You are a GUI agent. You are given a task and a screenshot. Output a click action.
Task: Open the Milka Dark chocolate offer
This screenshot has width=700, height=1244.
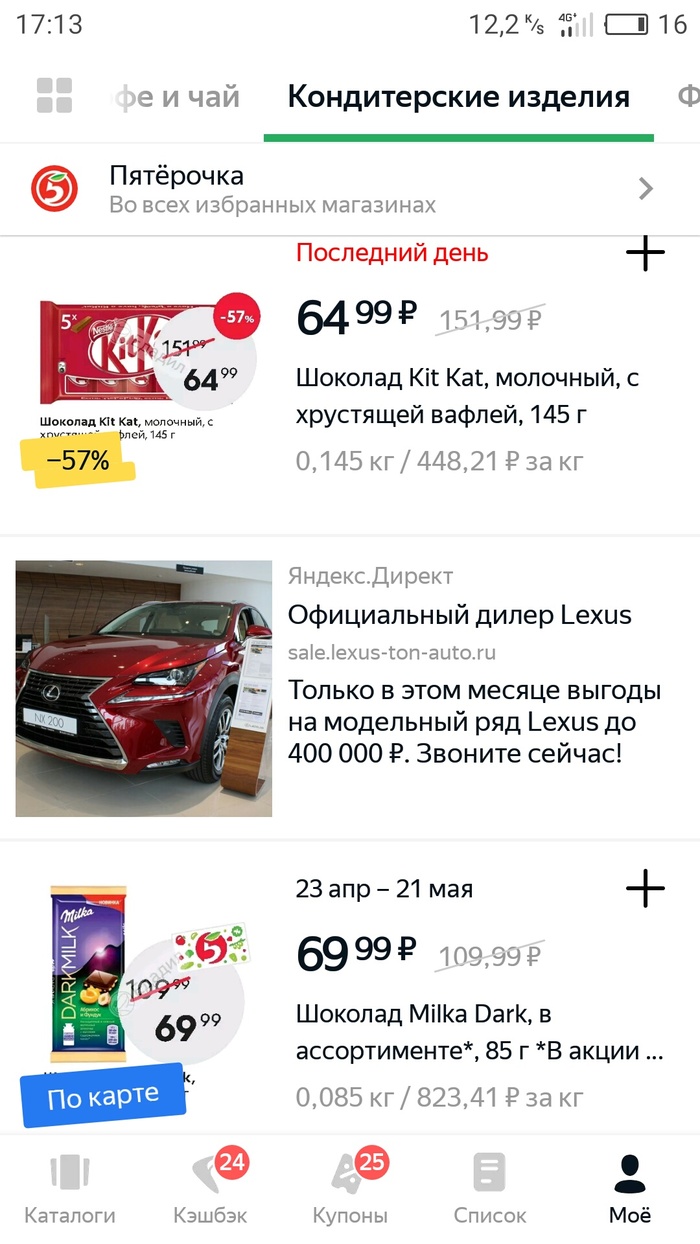(470, 1030)
